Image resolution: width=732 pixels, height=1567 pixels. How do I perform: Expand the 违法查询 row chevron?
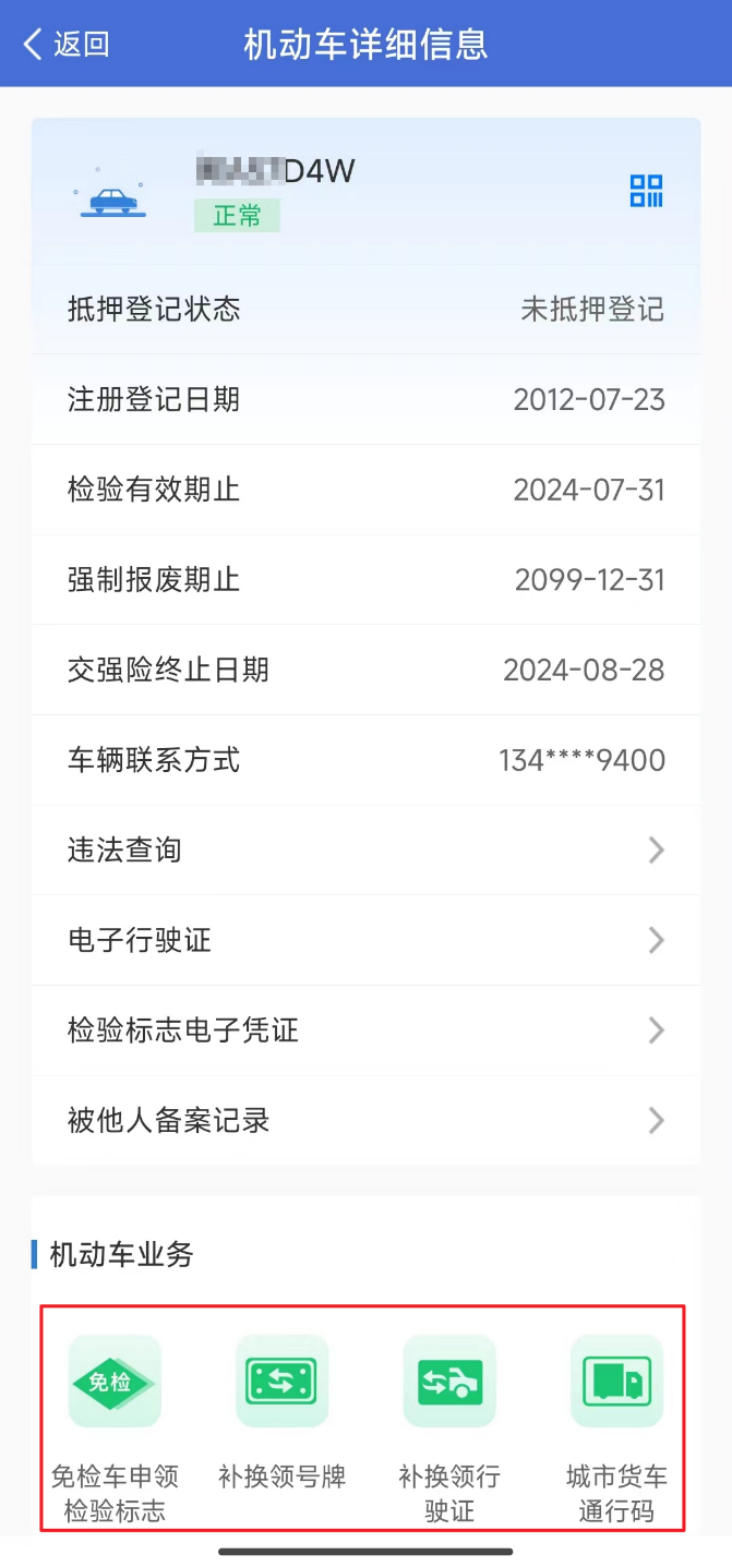click(655, 850)
